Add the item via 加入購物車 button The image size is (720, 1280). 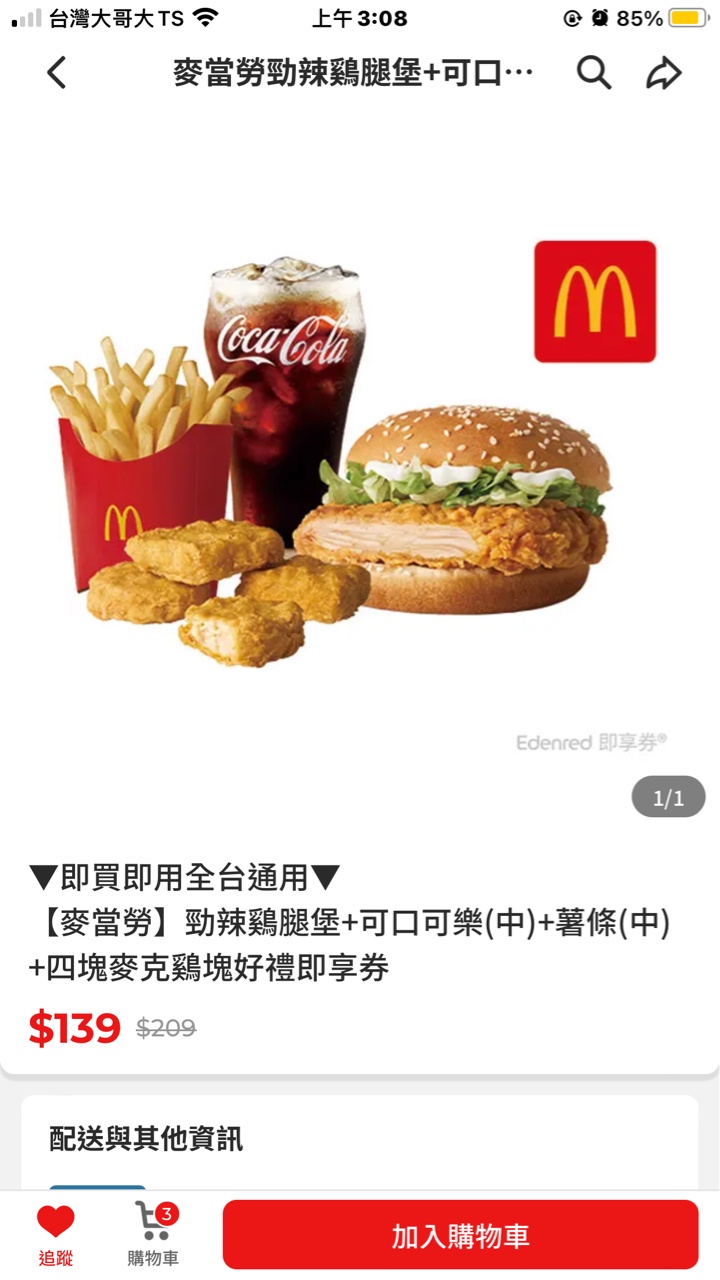pyautogui.click(x=460, y=1235)
